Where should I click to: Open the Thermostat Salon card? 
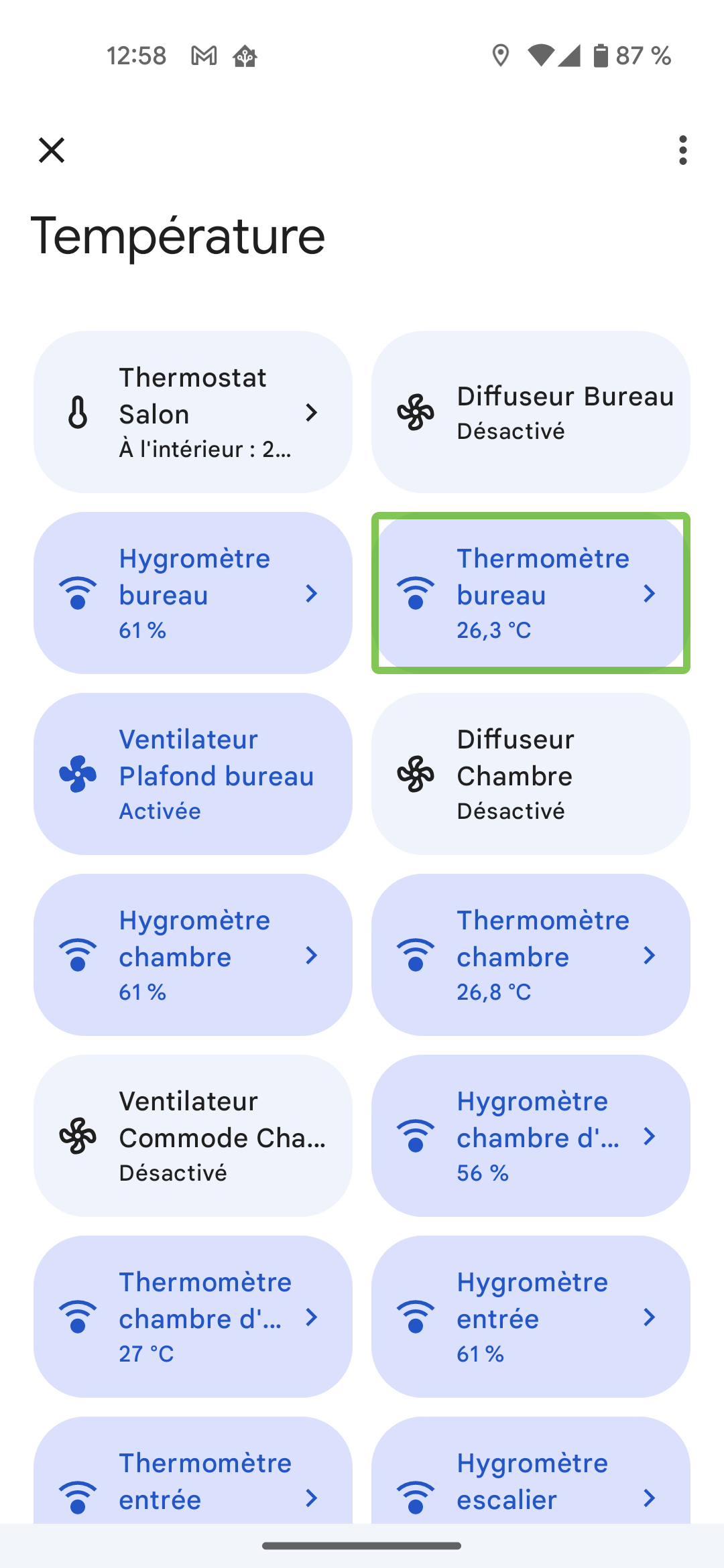click(x=193, y=412)
